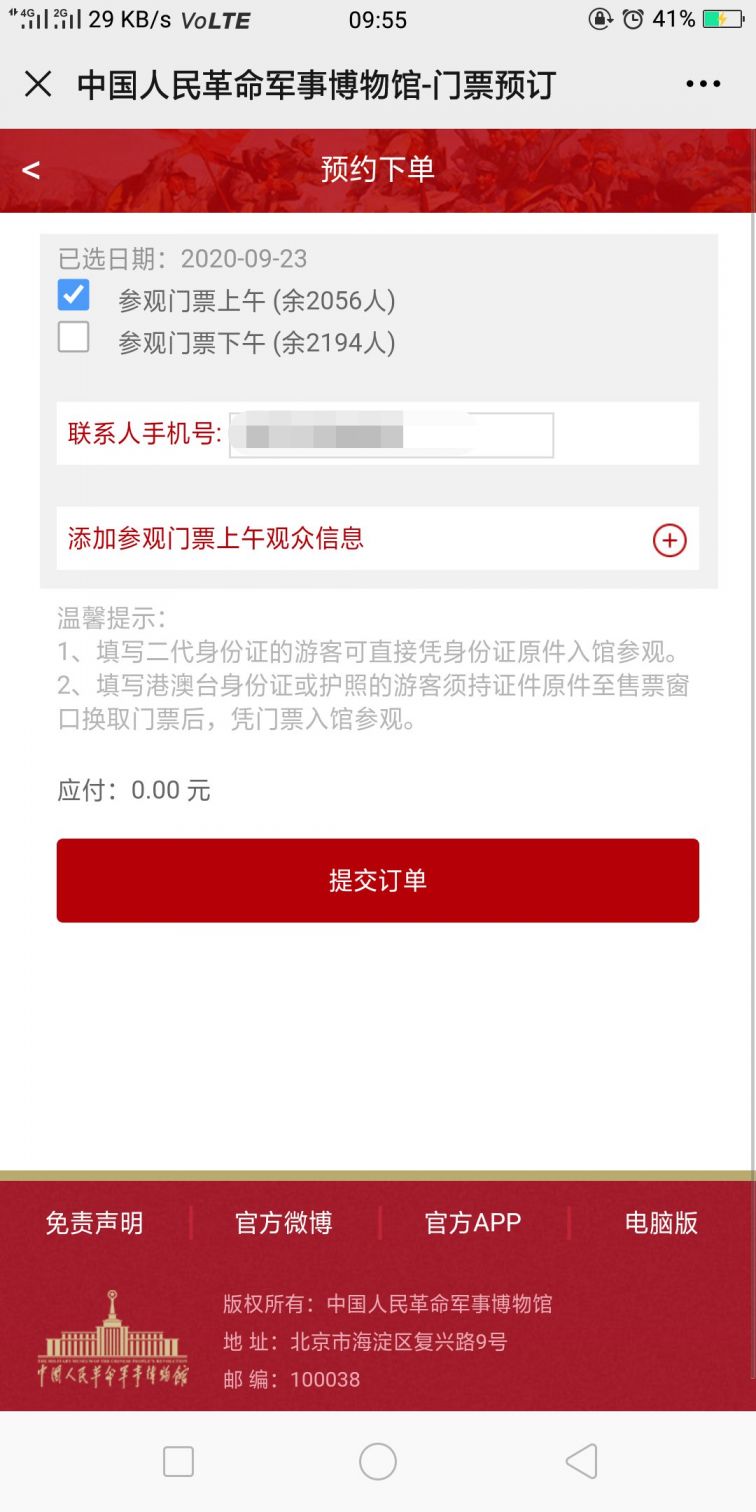Open the 官方APP link
The width and height of the screenshot is (756, 1512).
pos(473,1223)
